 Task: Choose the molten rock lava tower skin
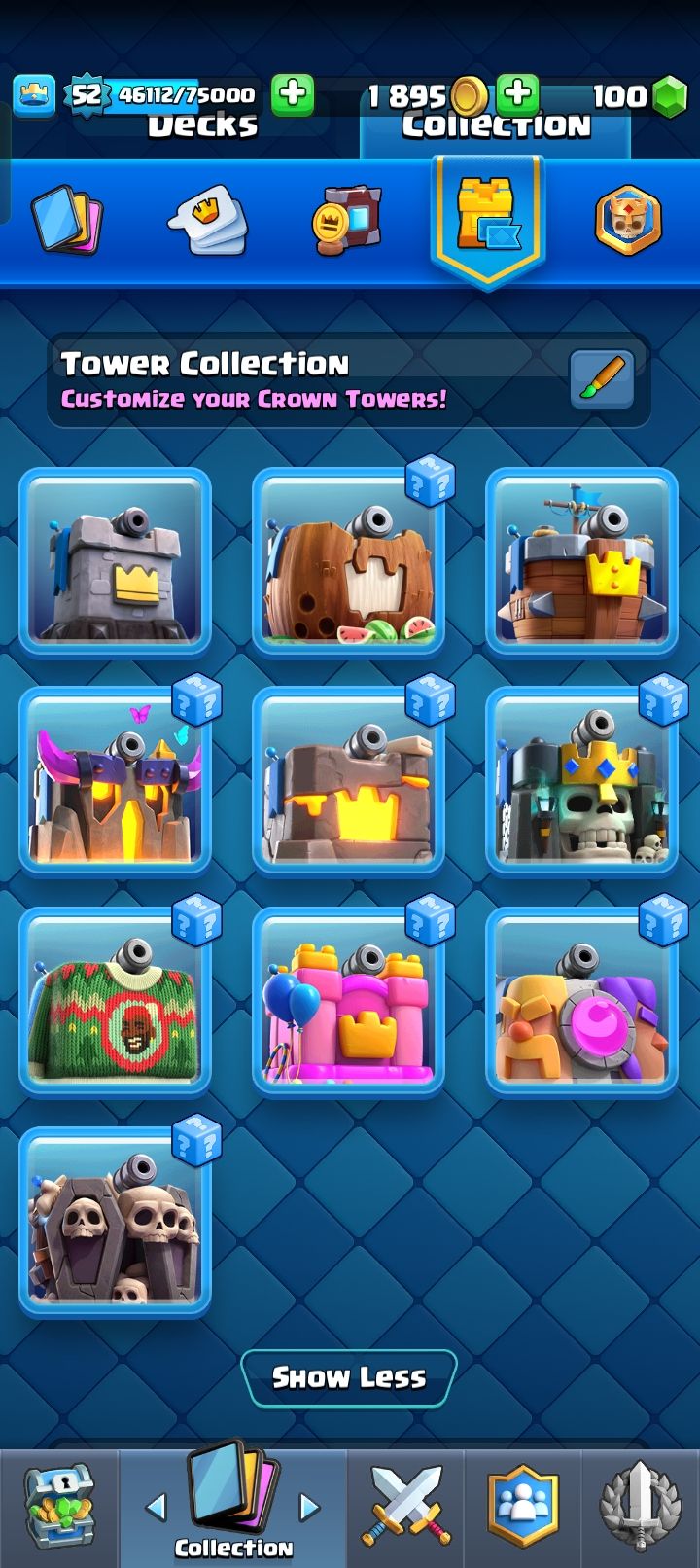[348, 781]
